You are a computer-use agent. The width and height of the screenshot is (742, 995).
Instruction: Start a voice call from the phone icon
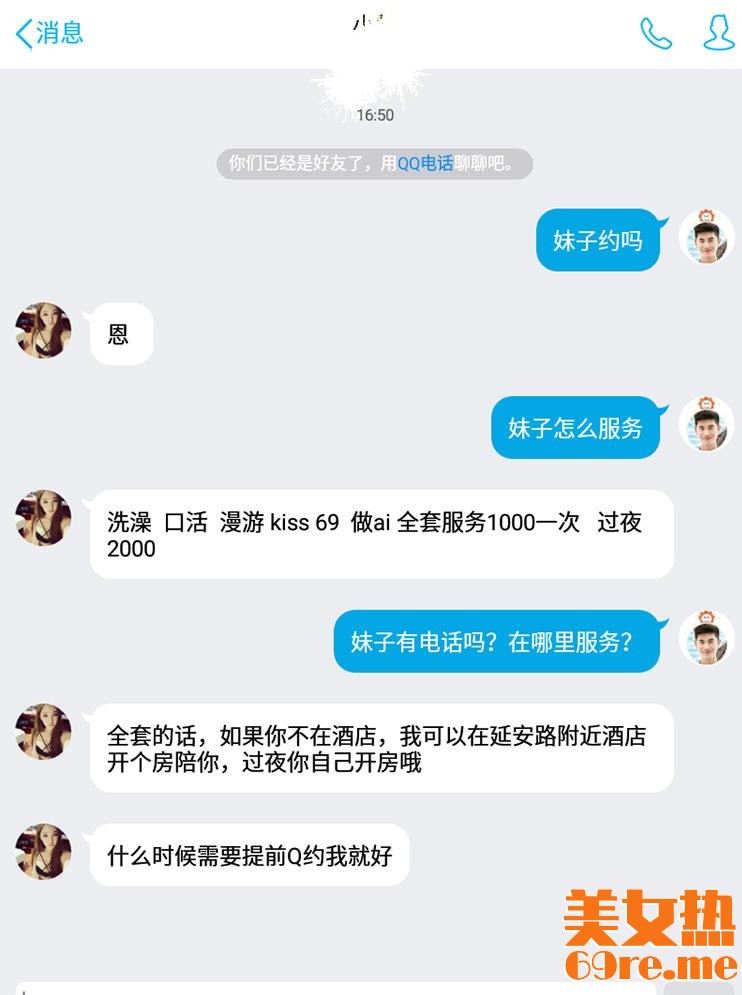pyautogui.click(x=656, y=33)
